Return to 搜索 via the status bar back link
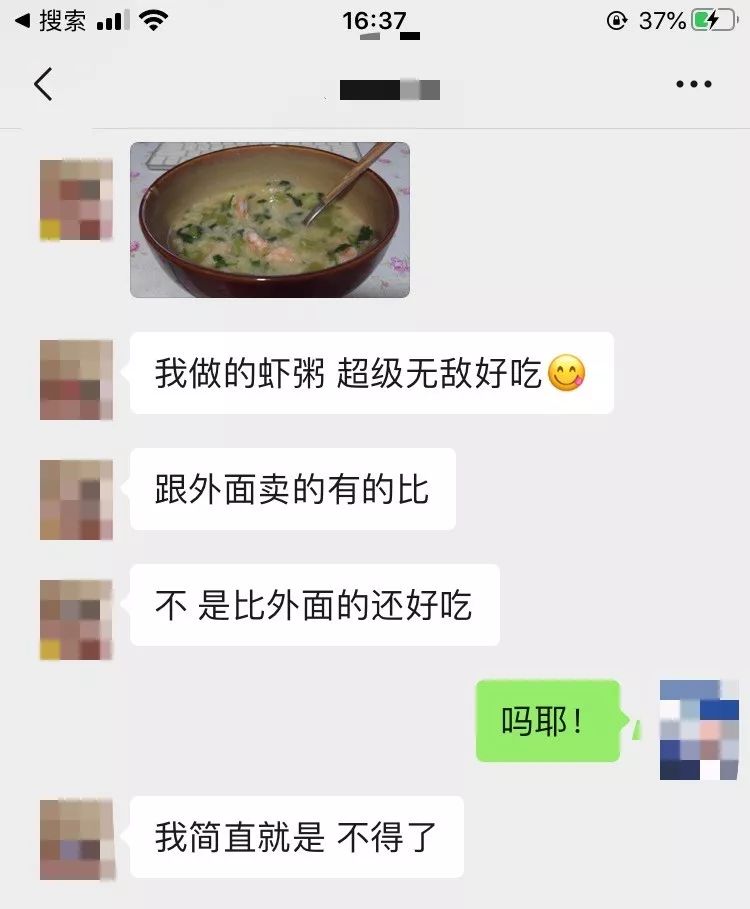This screenshot has width=750, height=909. tap(52, 21)
